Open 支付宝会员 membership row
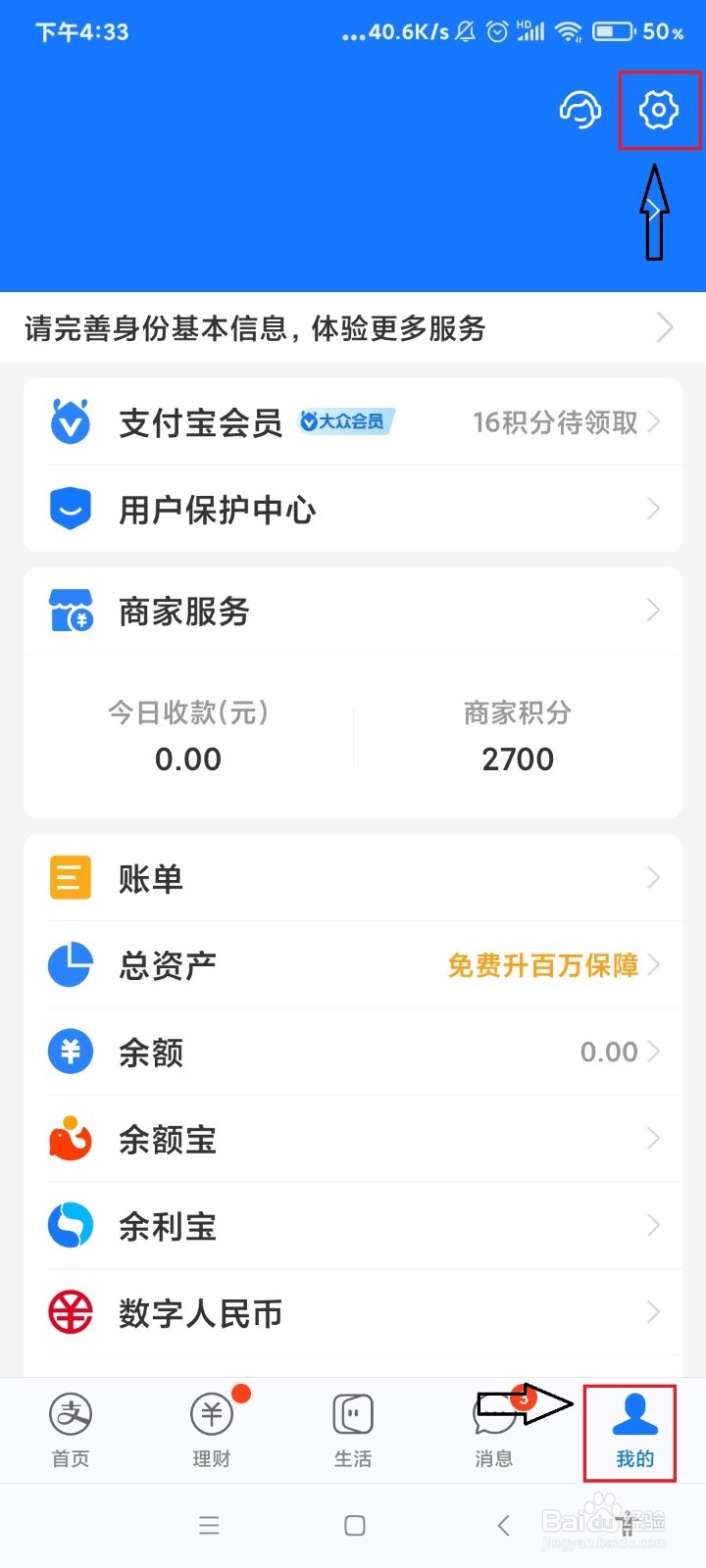The image size is (706, 1568). click(x=353, y=422)
